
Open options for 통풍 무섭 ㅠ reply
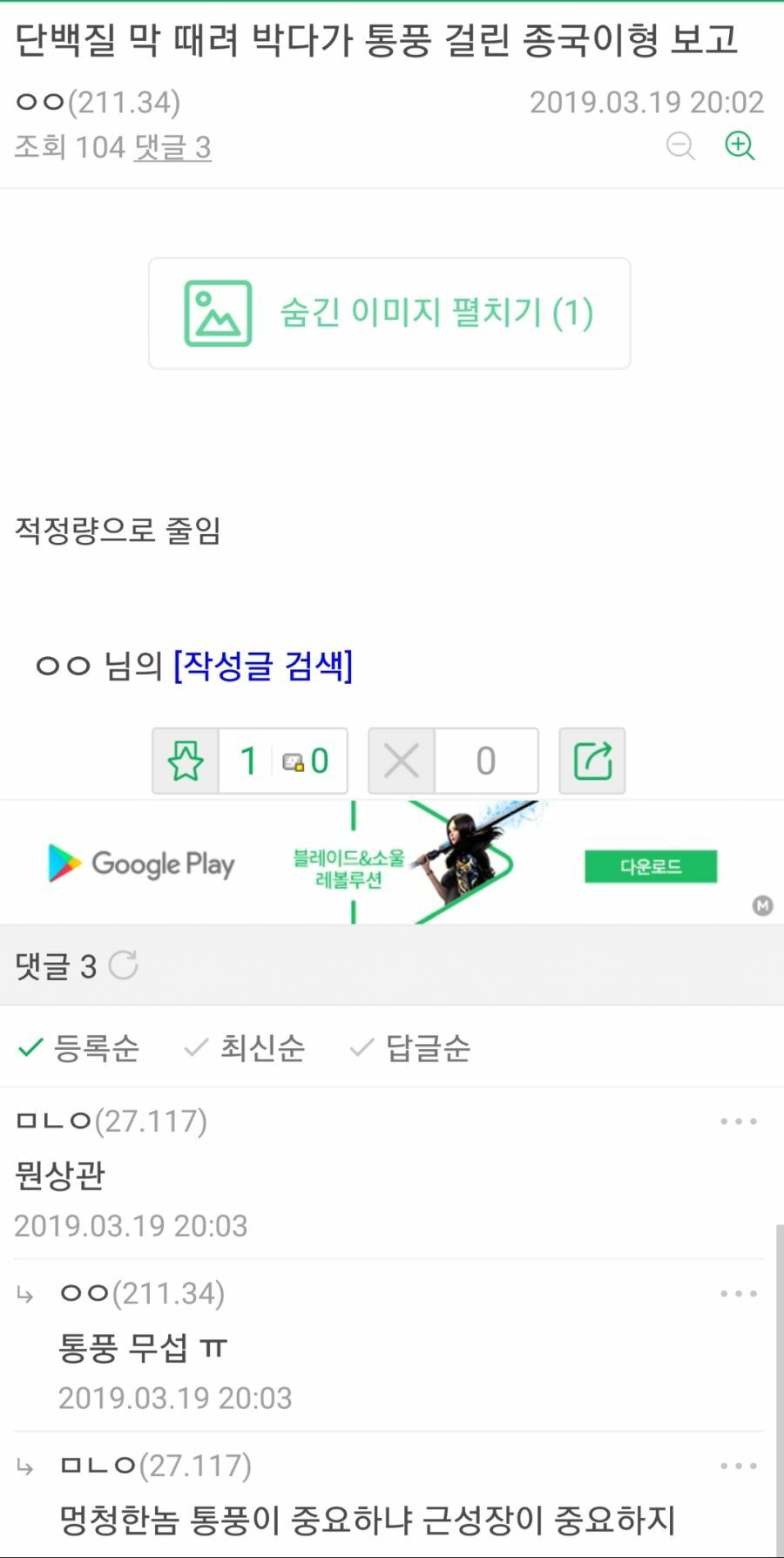(x=738, y=1294)
